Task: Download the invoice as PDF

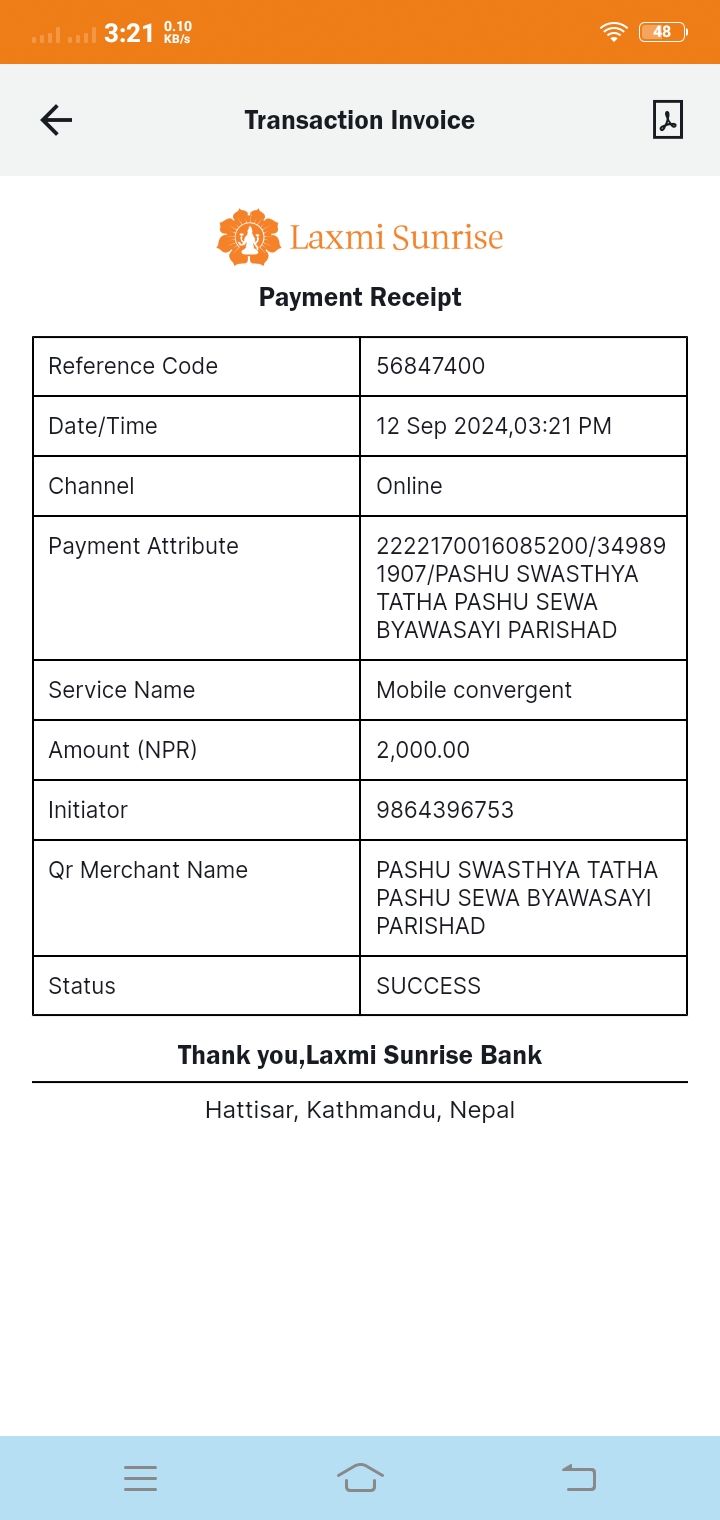Action: tap(667, 120)
